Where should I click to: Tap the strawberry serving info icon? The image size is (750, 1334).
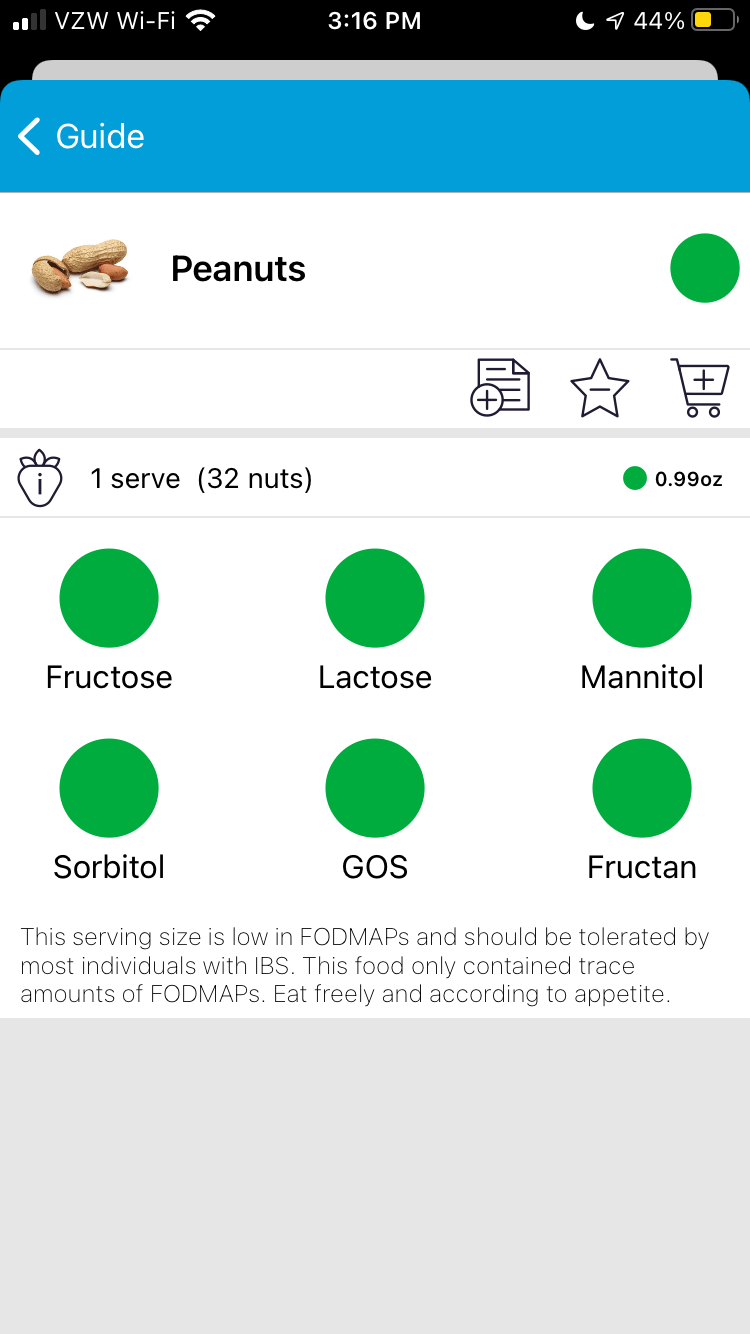point(40,478)
